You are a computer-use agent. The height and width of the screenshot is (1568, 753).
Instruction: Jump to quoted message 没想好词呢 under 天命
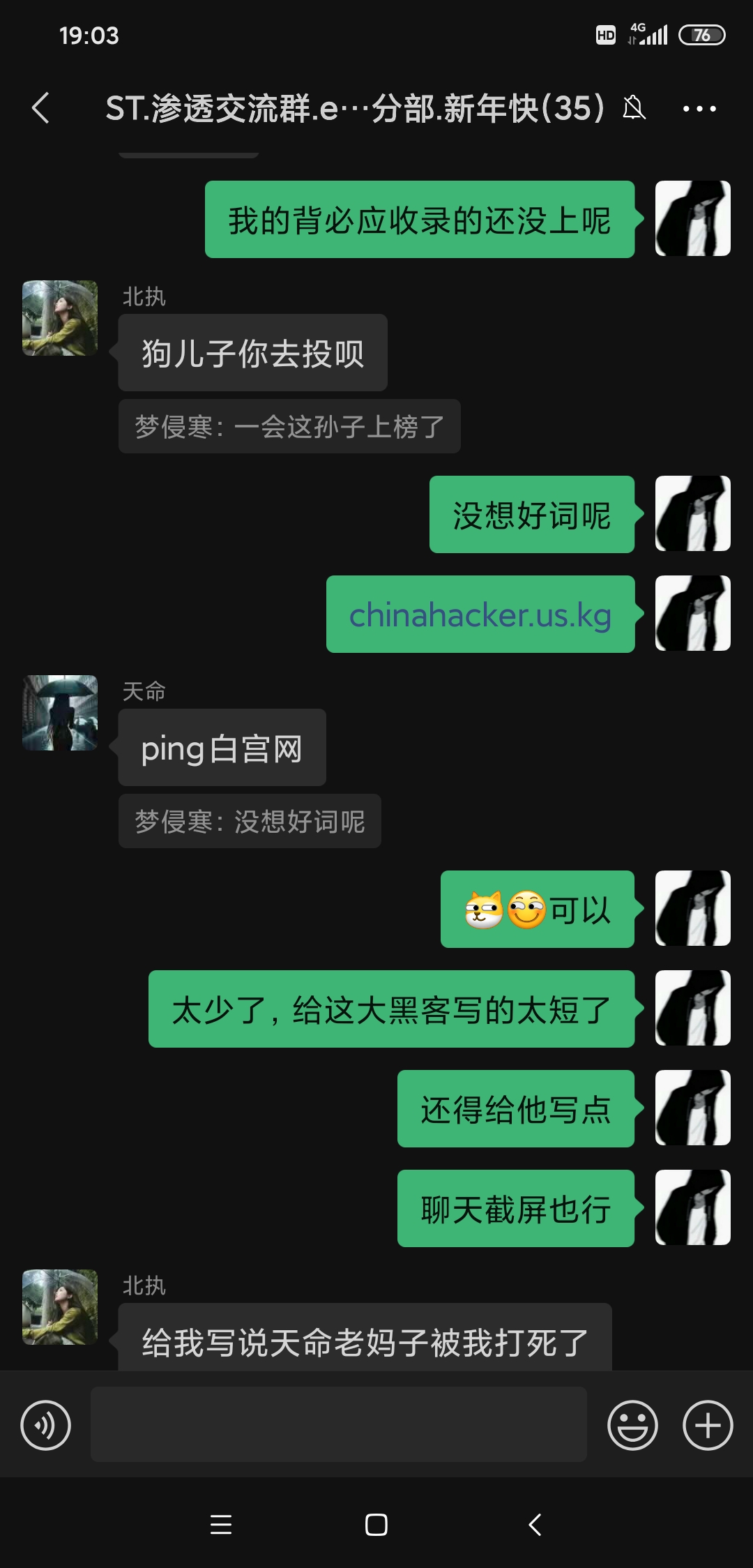pyautogui.click(x=250, y=822)
